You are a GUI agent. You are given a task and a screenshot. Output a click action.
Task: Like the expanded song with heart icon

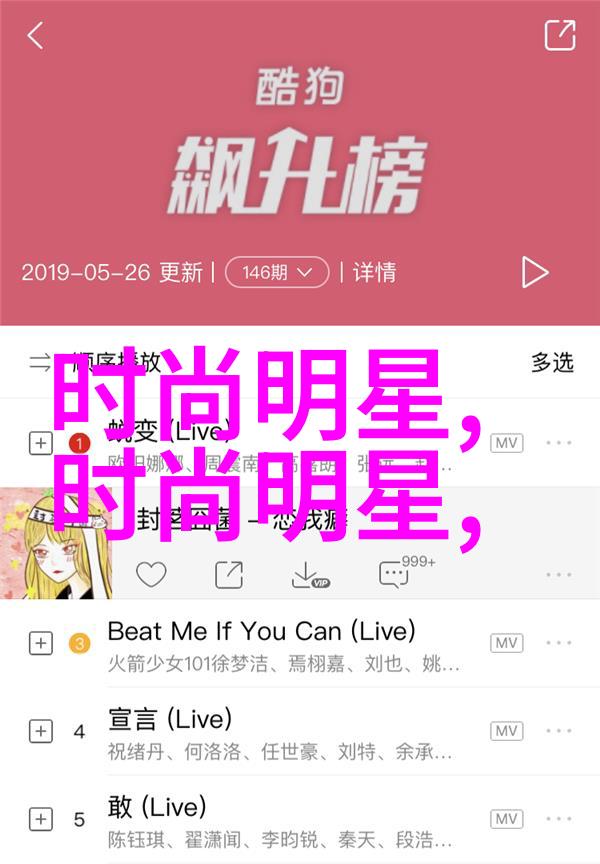(151, 574)
